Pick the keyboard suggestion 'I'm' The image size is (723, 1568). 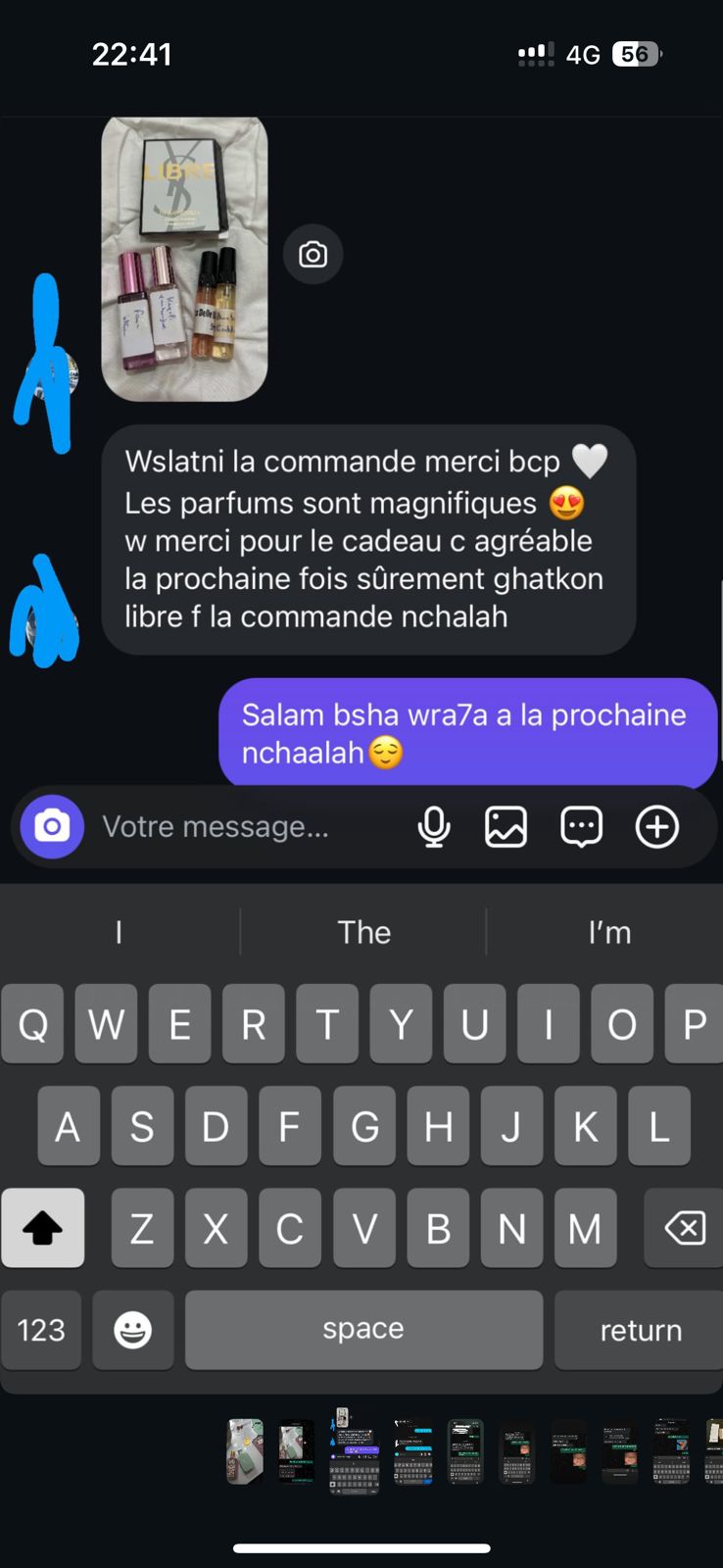608,932
